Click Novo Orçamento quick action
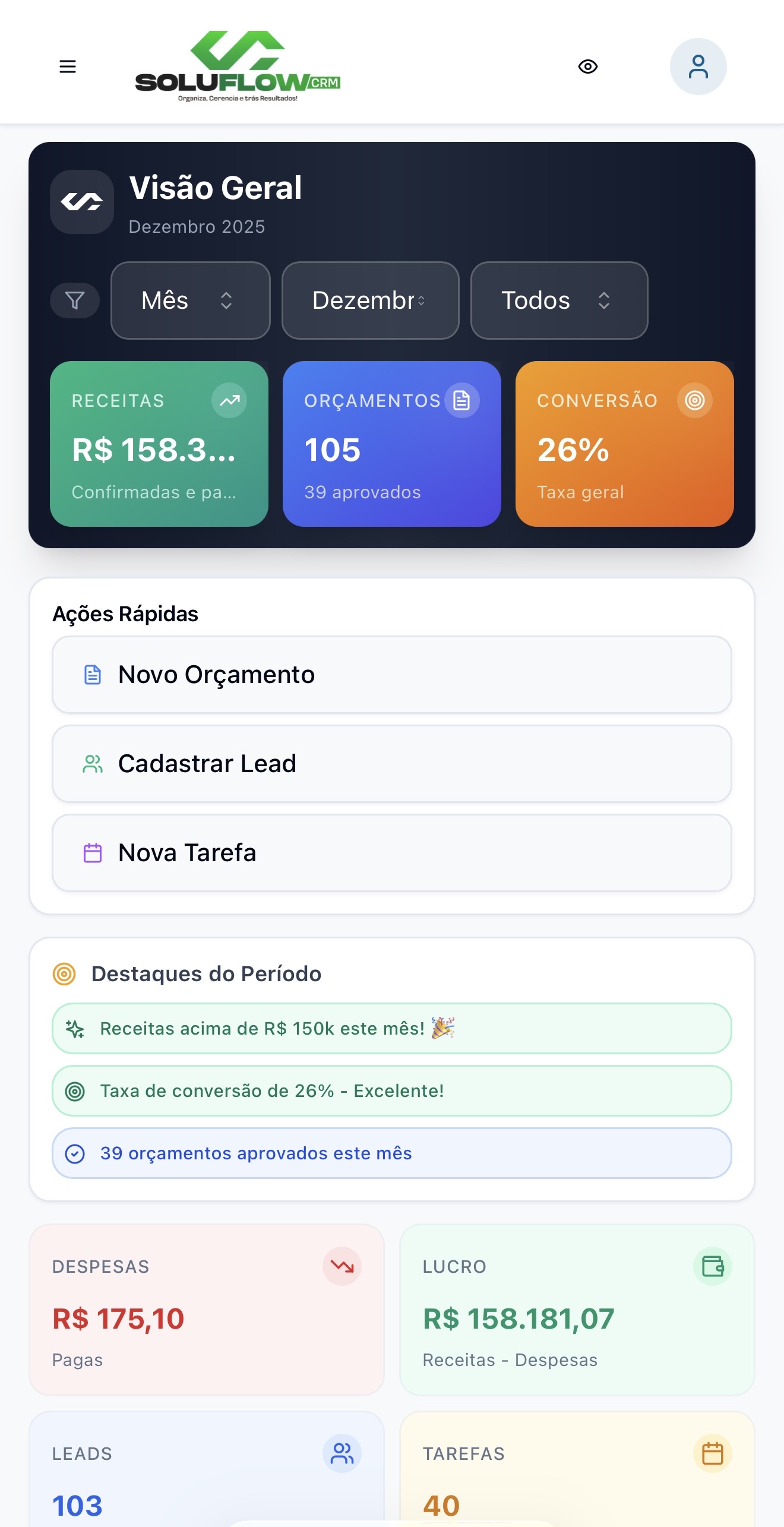 click(x=392, y=675)
